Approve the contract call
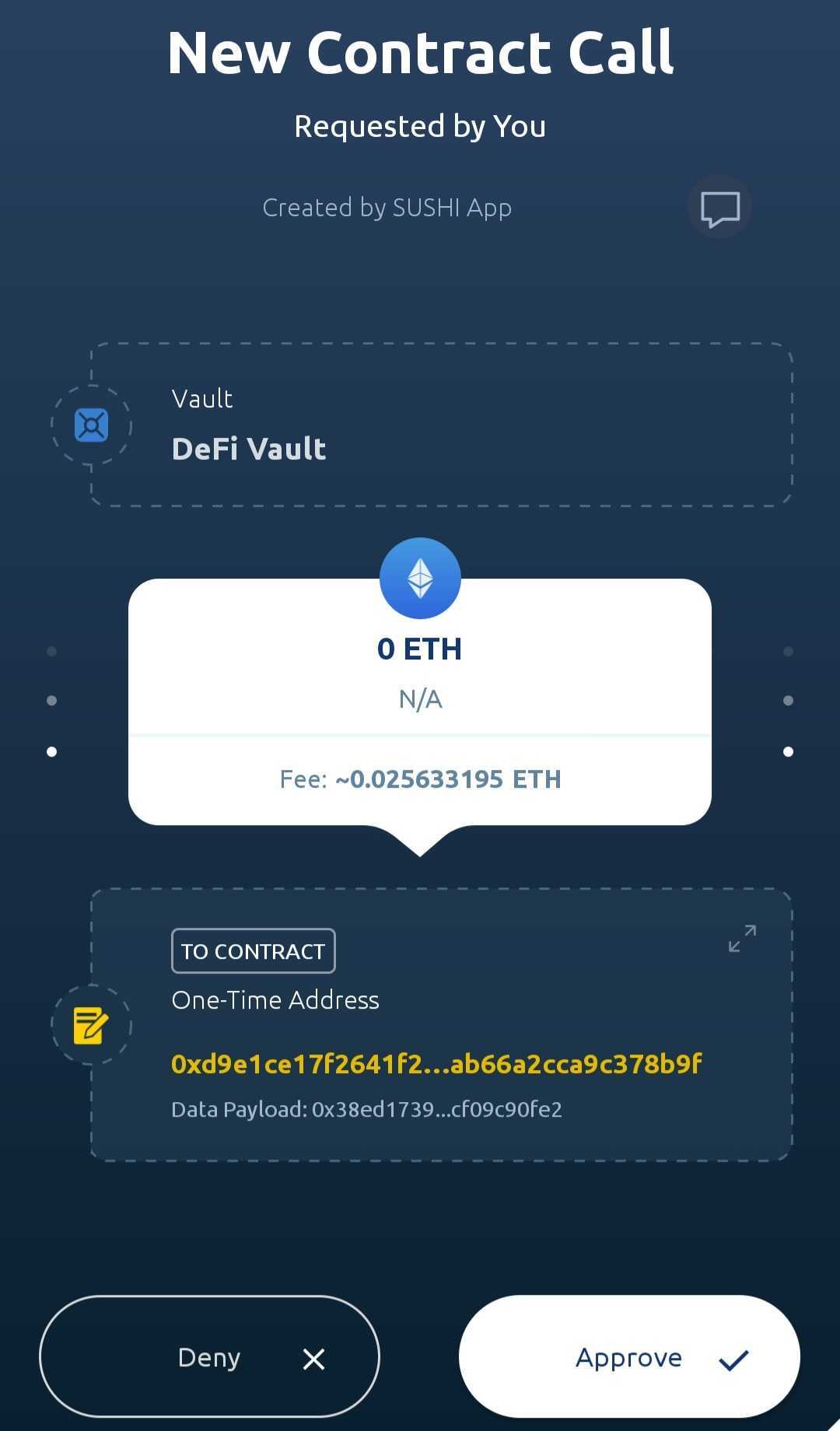 click(629, 1357)
